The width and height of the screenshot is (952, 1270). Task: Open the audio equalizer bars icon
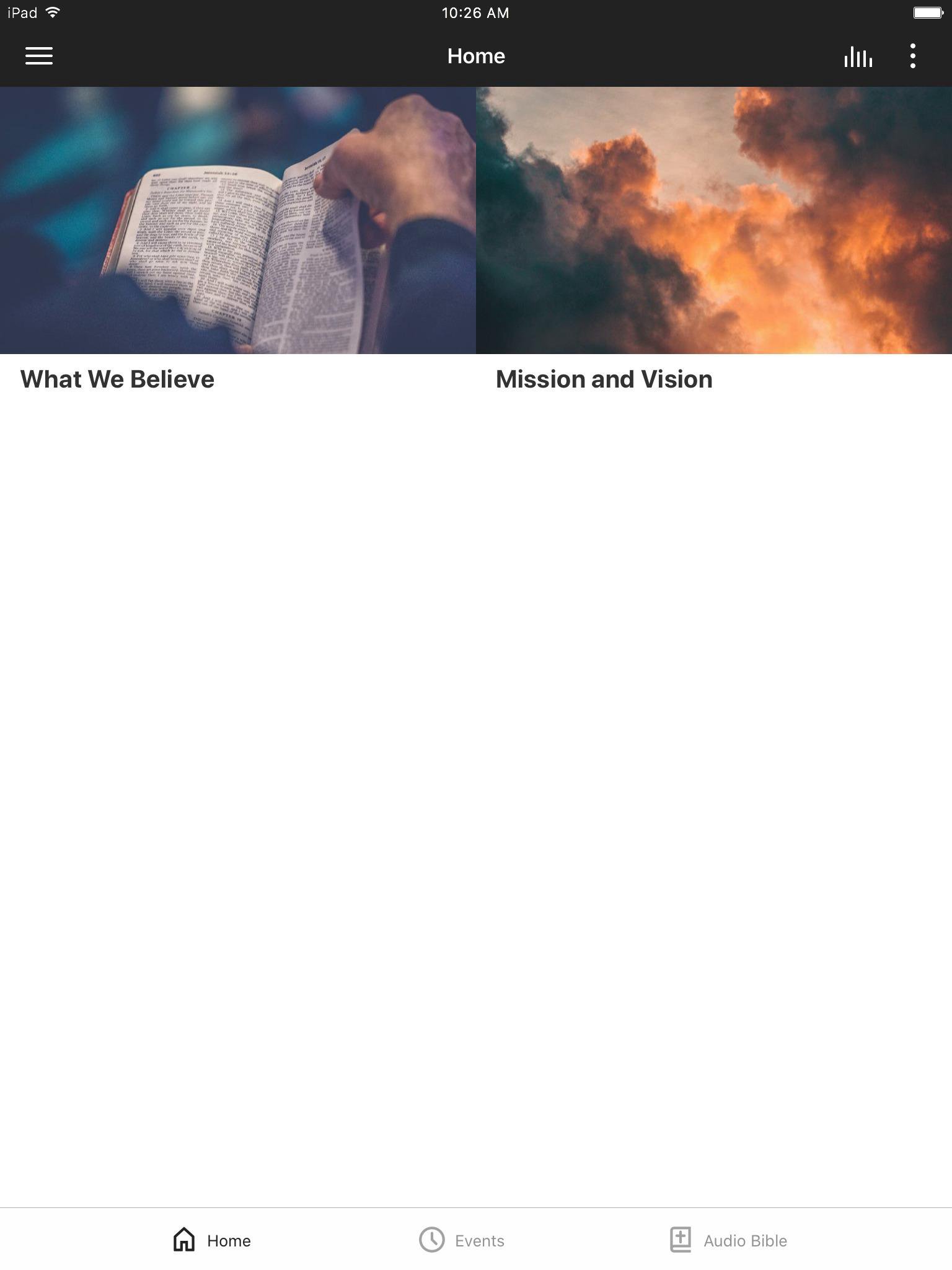(x=858, y=56)
